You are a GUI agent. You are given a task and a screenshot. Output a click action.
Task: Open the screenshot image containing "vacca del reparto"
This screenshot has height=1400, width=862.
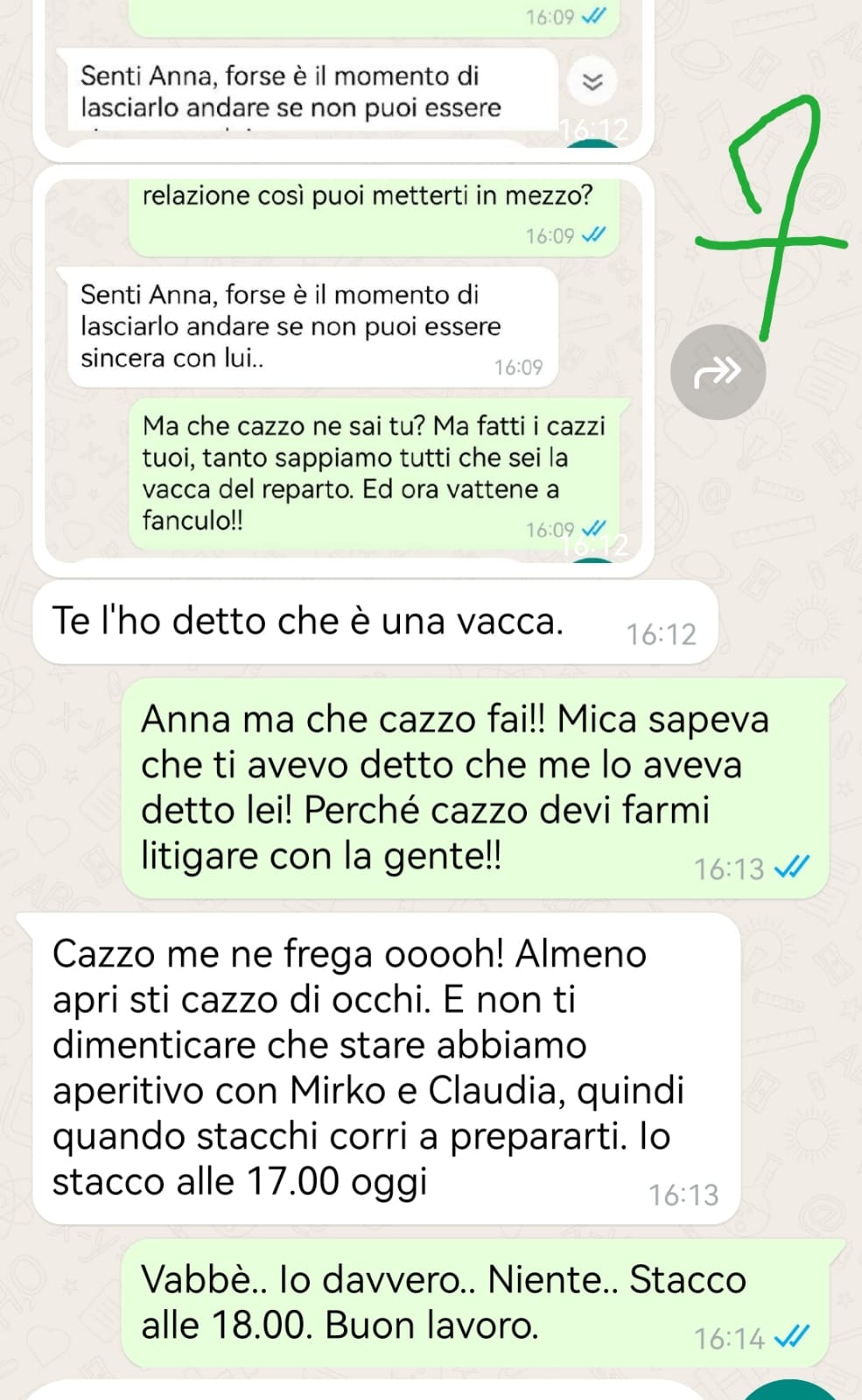tap(343, 368)
